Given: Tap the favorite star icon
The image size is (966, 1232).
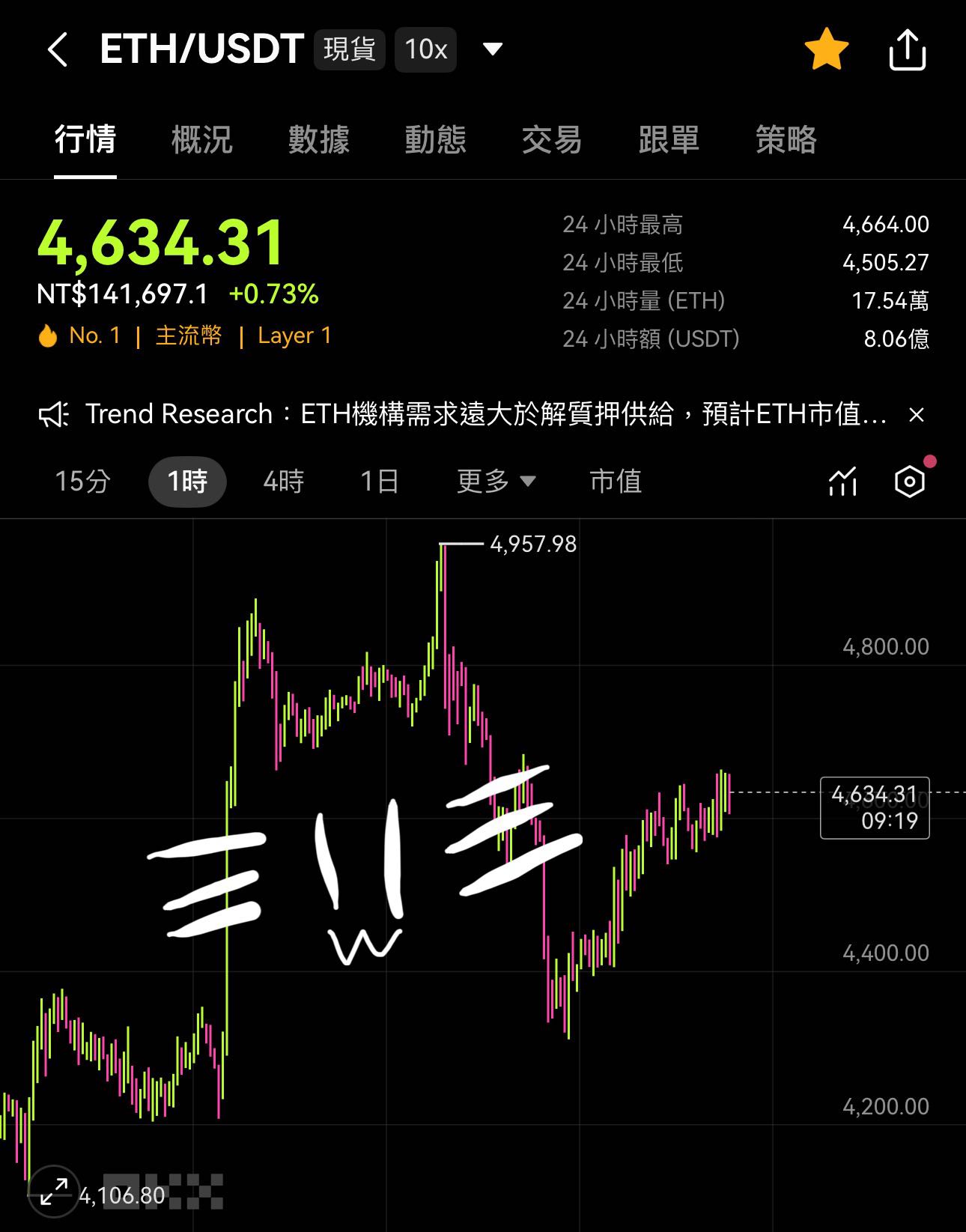Looking at the screenshot, I should (x=827, y=48).
